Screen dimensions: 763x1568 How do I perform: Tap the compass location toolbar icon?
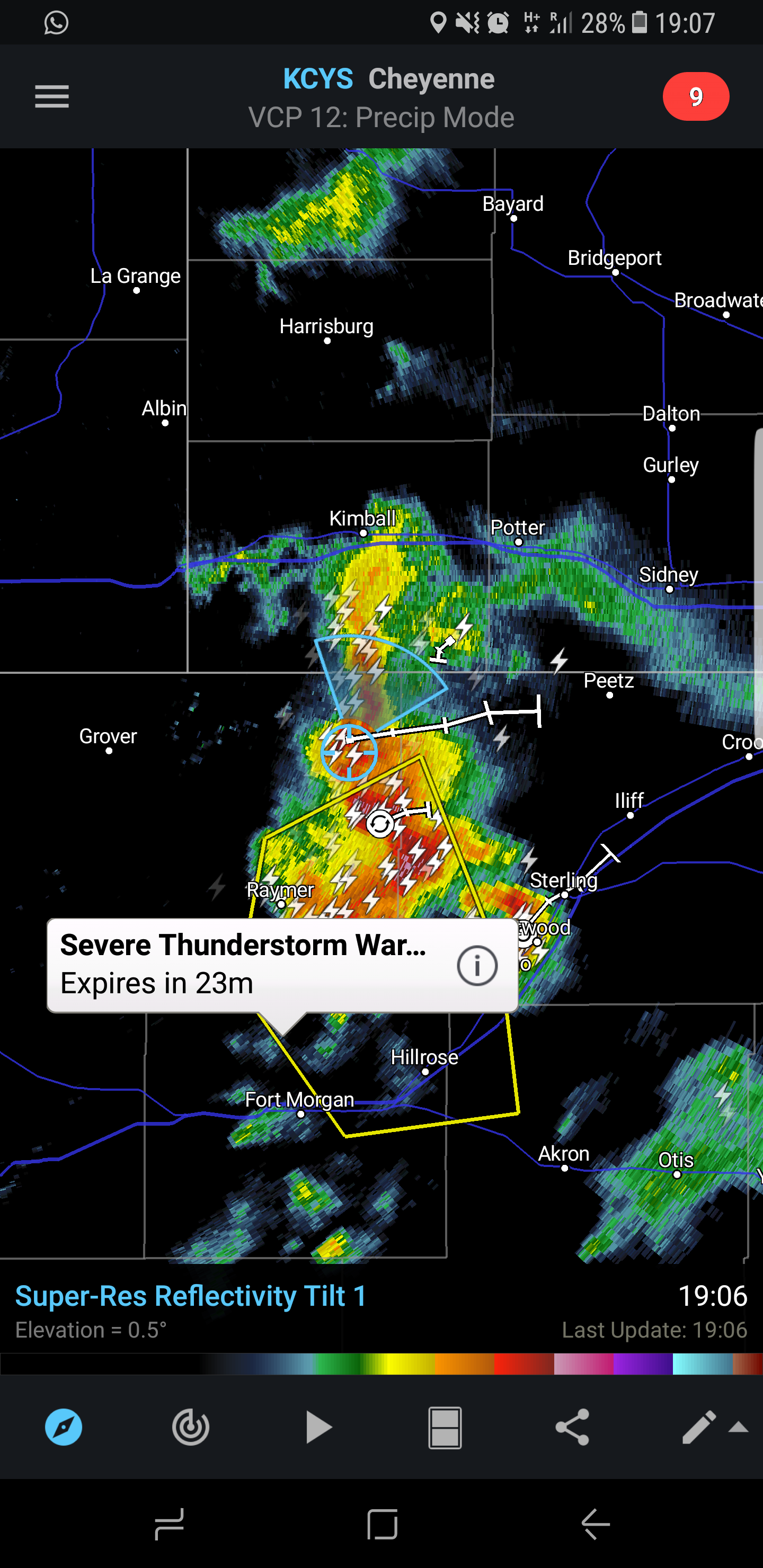click(x=64, y=1427)
